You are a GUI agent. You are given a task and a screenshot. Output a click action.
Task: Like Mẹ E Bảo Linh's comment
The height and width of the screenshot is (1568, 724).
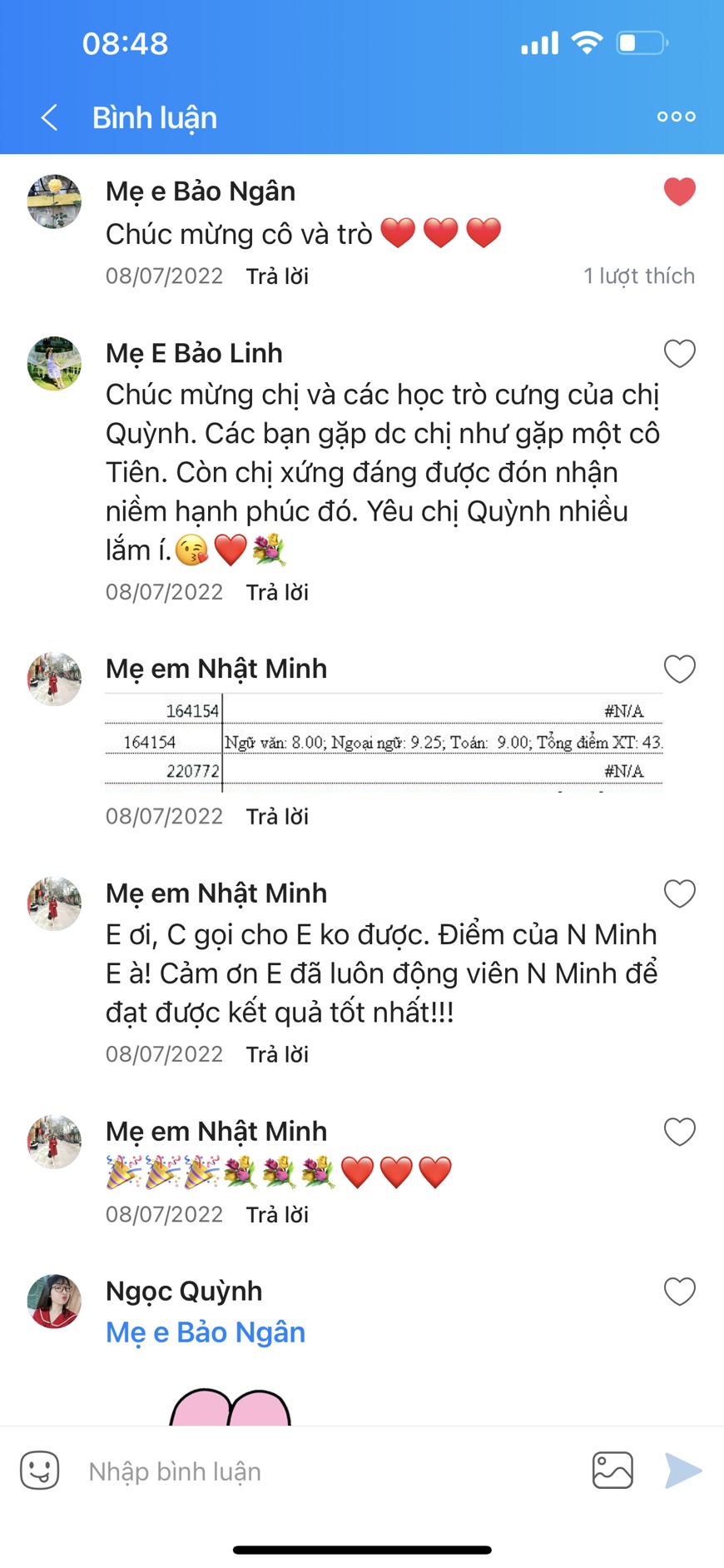(x=679, y=354)
